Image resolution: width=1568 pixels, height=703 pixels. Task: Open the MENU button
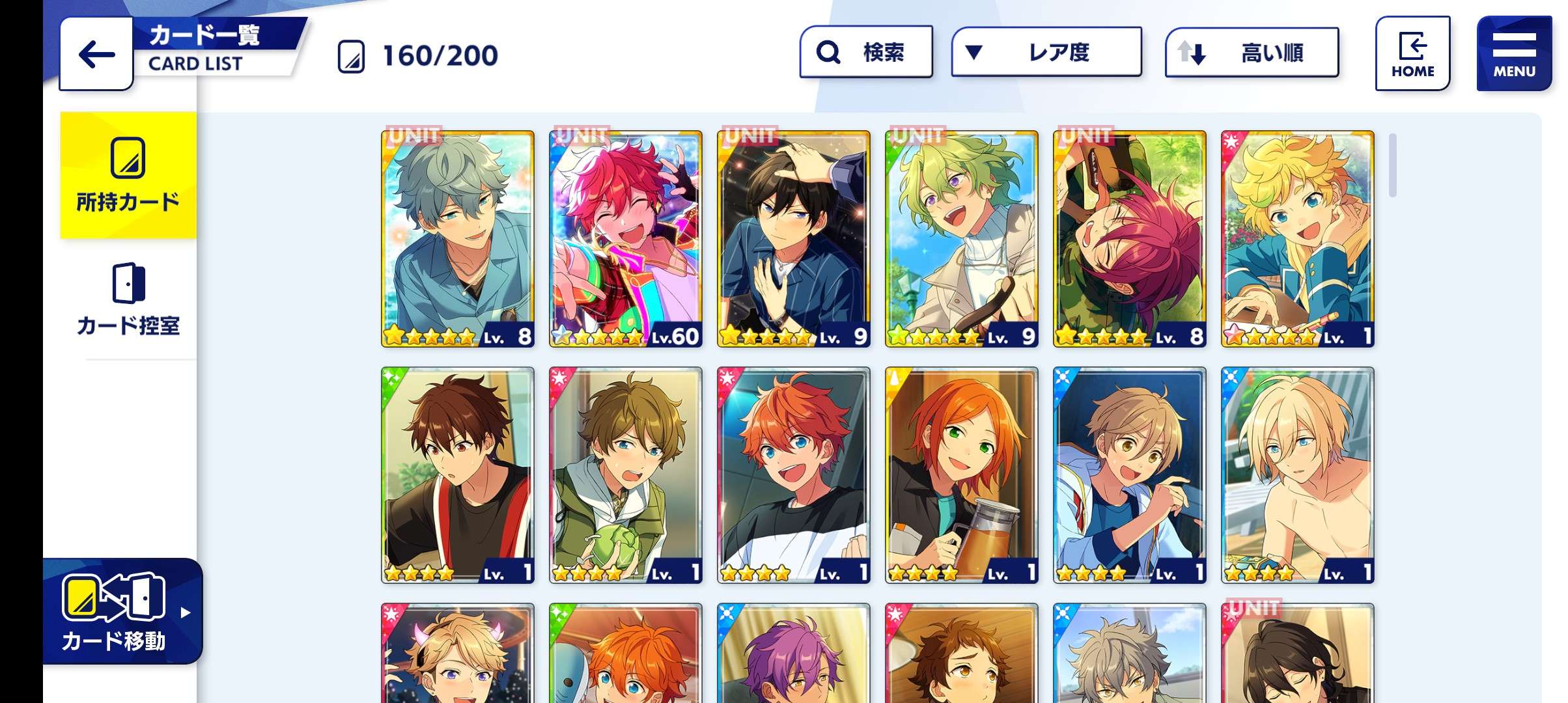pos(1513,54)
